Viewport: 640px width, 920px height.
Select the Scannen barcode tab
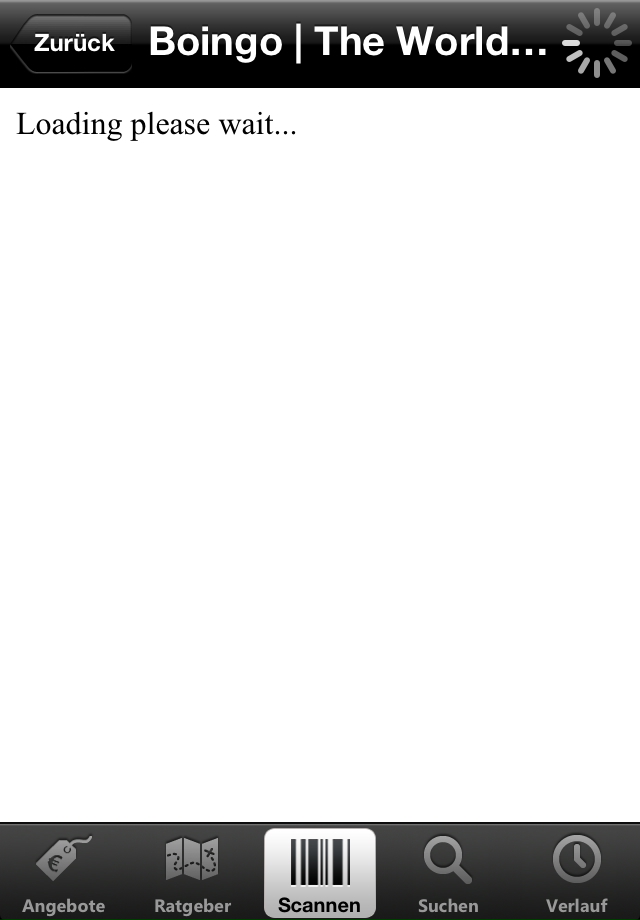pyautogui.click(x=320, y=873)
